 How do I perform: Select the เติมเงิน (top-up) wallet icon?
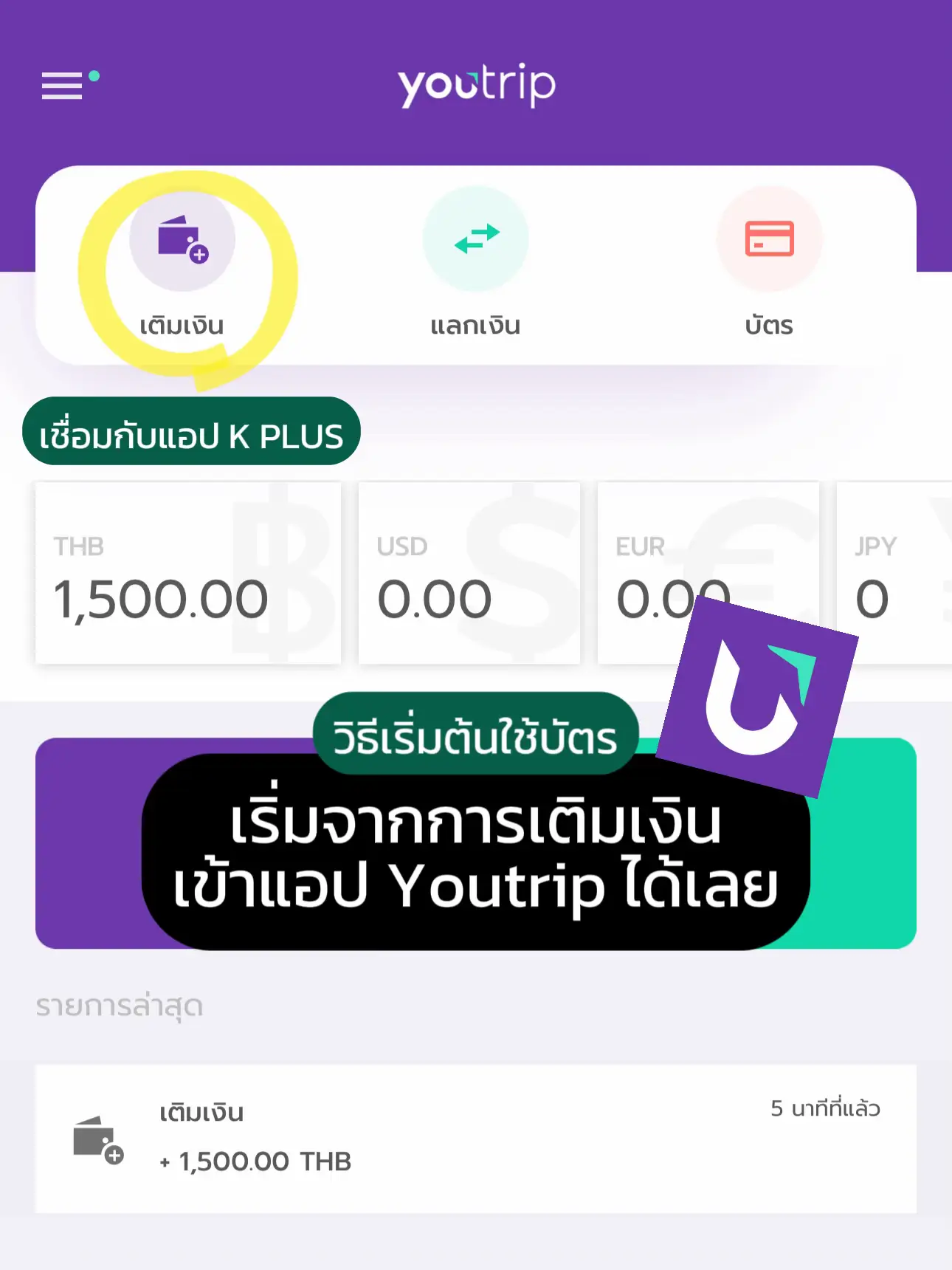click(181, 238)
